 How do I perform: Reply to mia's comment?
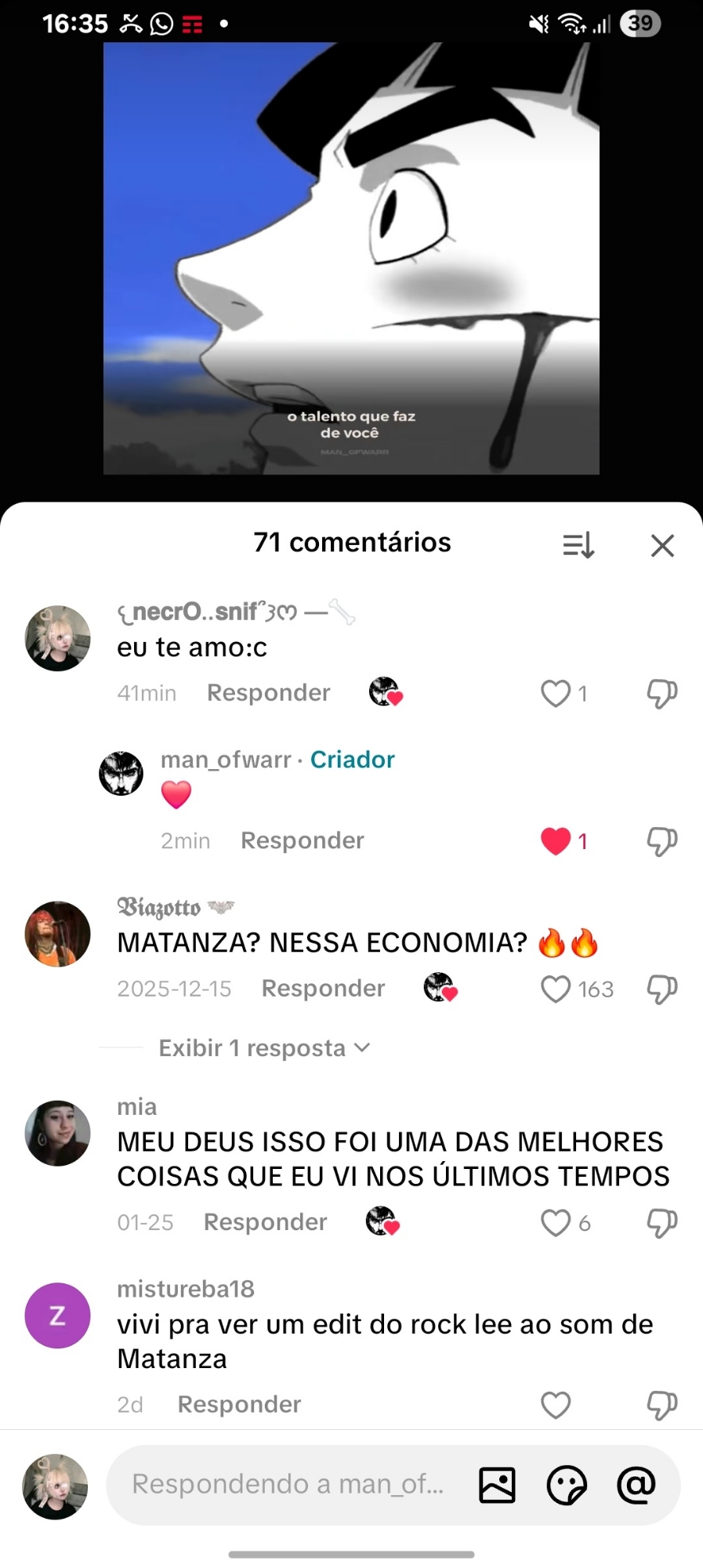click(265, 1222)
